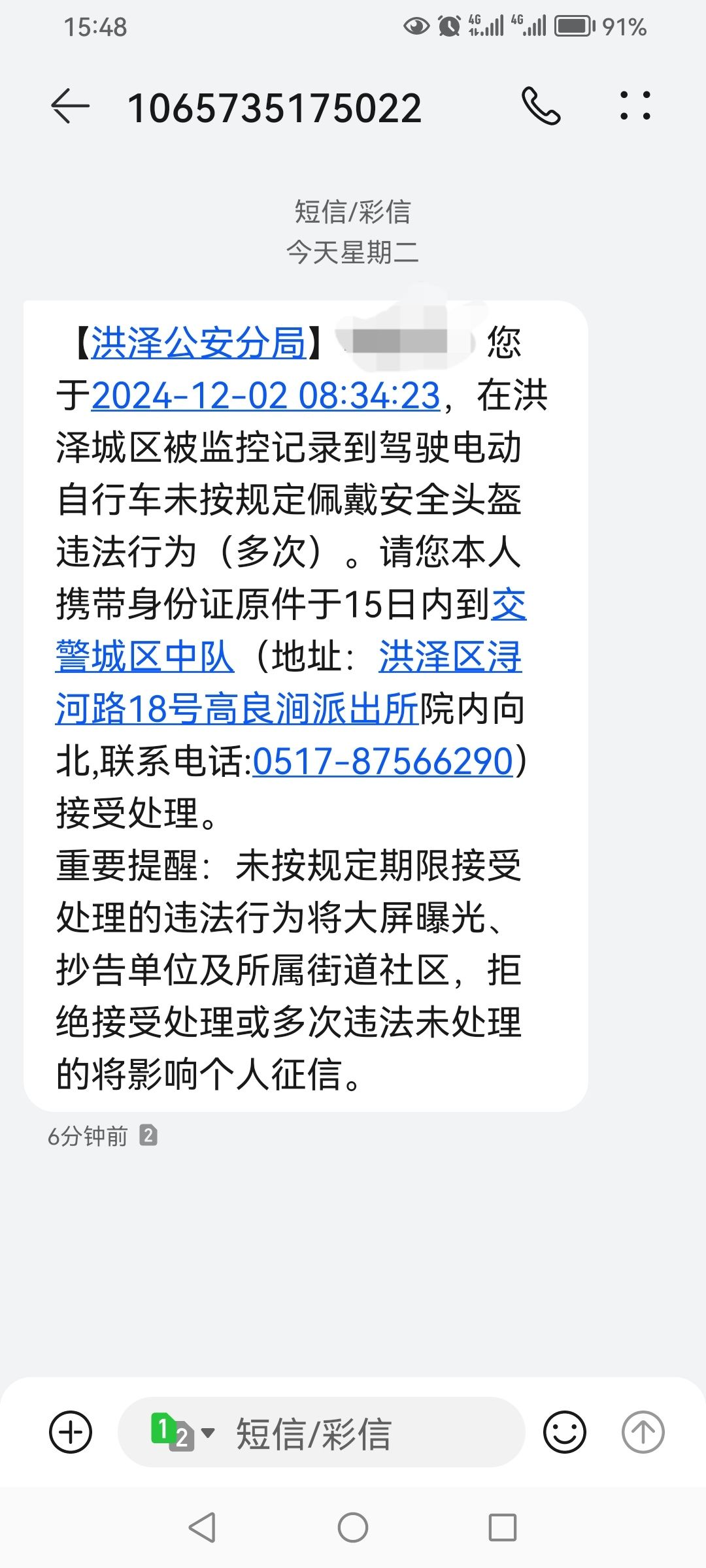This screenshot has height=1568, width=706.
Task: Call the sender 1065735175022 via phone icon
Action: point(541,106)
